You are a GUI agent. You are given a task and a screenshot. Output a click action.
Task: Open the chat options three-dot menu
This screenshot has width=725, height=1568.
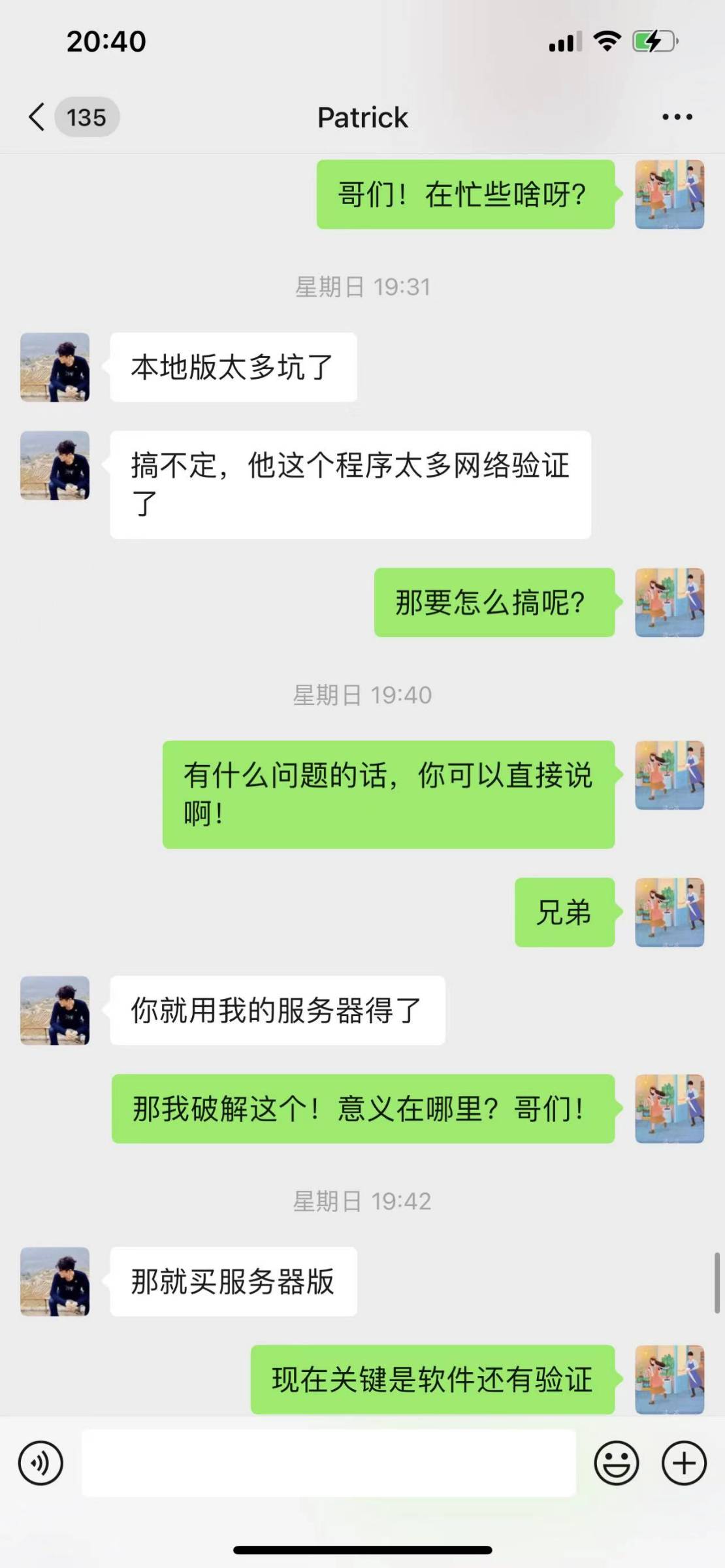tap(677, 118)
